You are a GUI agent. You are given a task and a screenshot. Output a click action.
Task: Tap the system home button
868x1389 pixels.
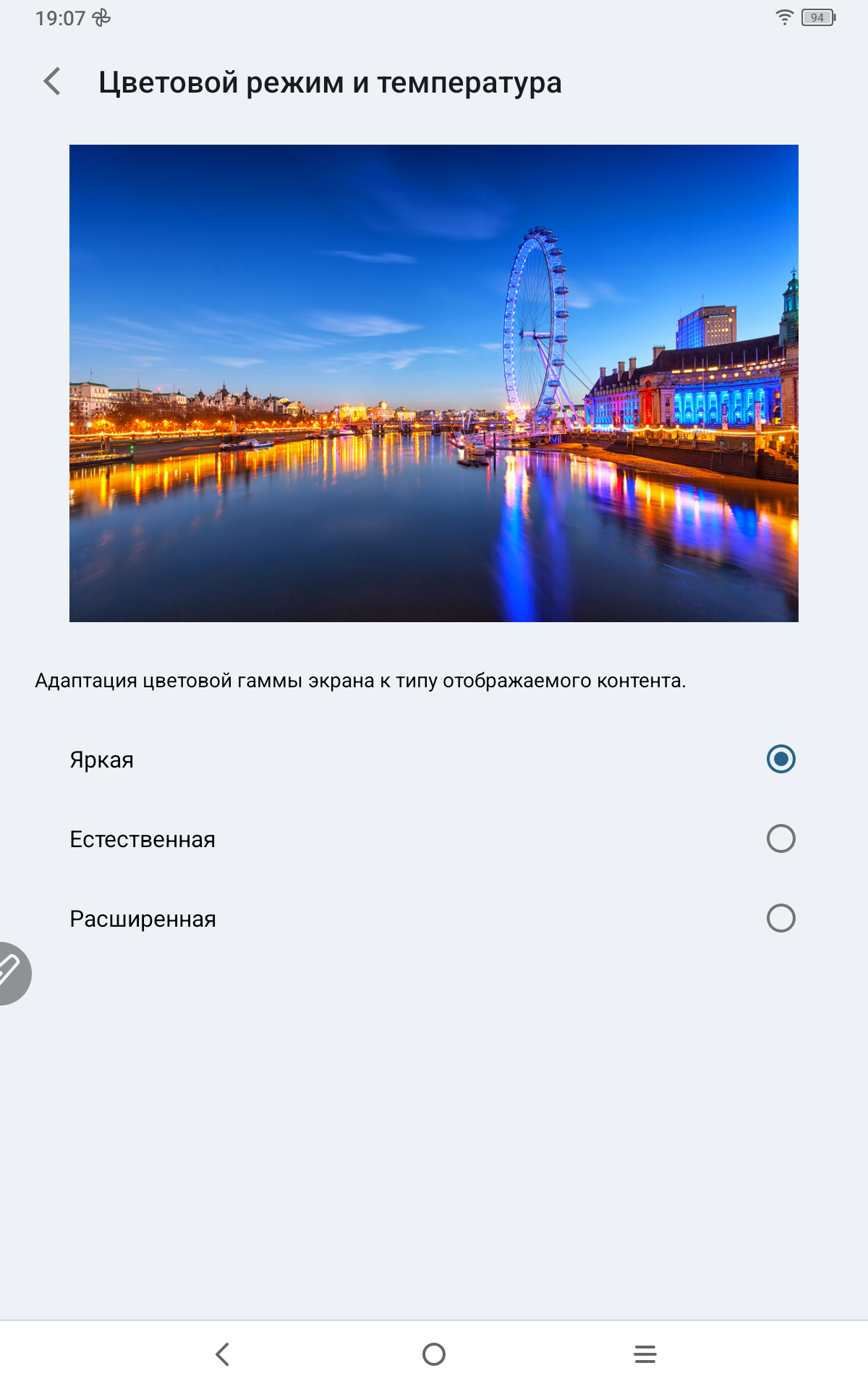coord(433,1354)
